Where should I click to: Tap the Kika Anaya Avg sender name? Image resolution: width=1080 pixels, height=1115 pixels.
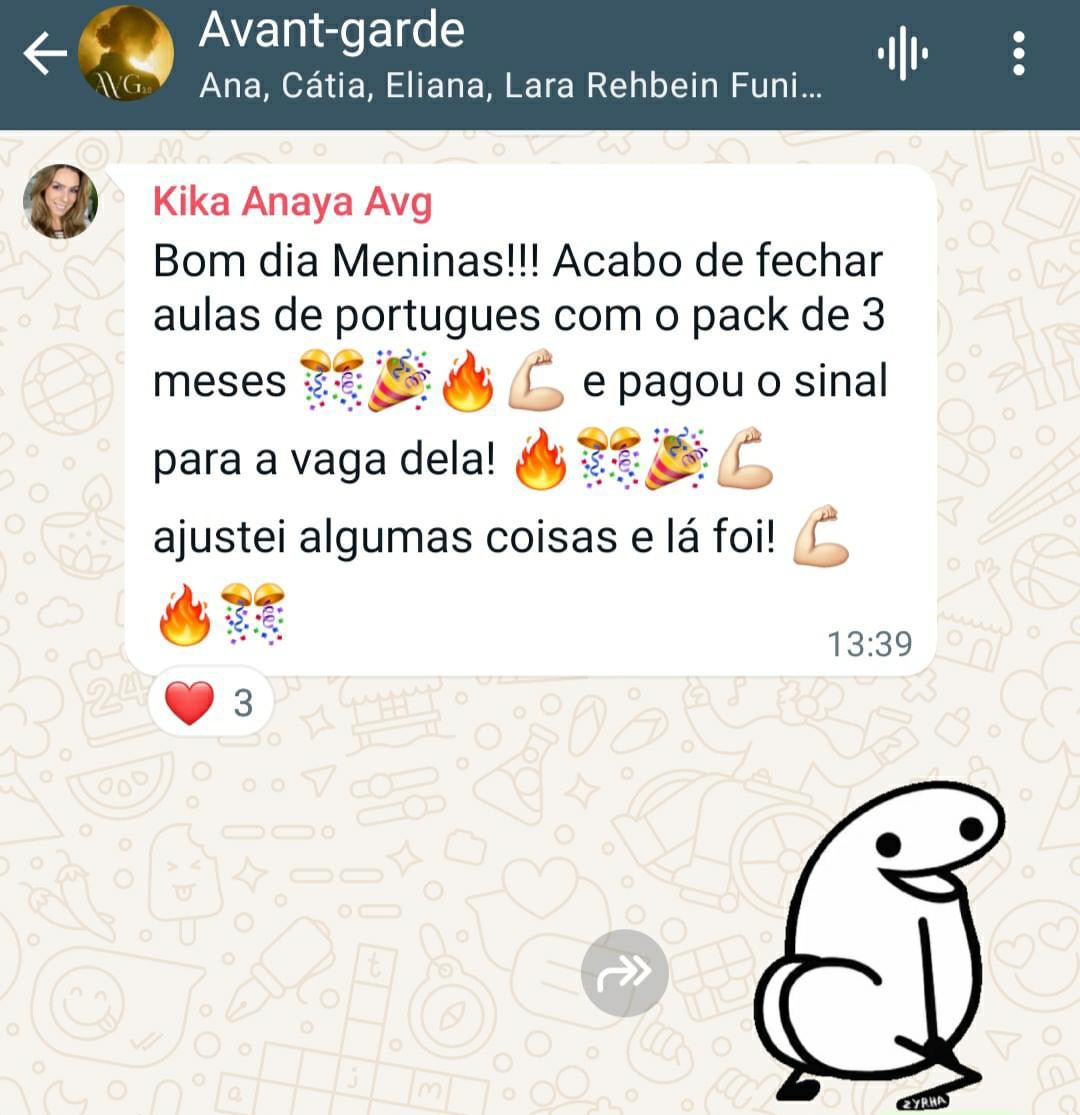[292, 203]
